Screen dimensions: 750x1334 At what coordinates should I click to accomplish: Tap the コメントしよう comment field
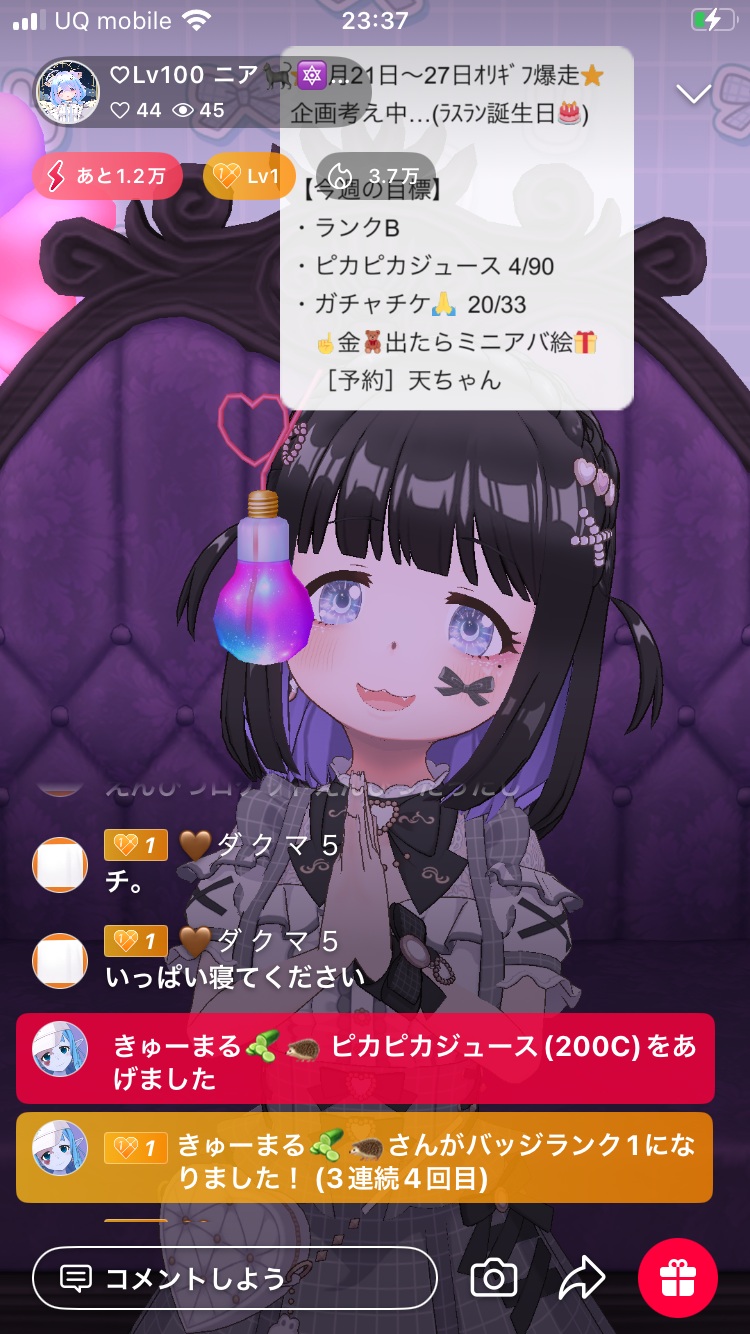235,1278
